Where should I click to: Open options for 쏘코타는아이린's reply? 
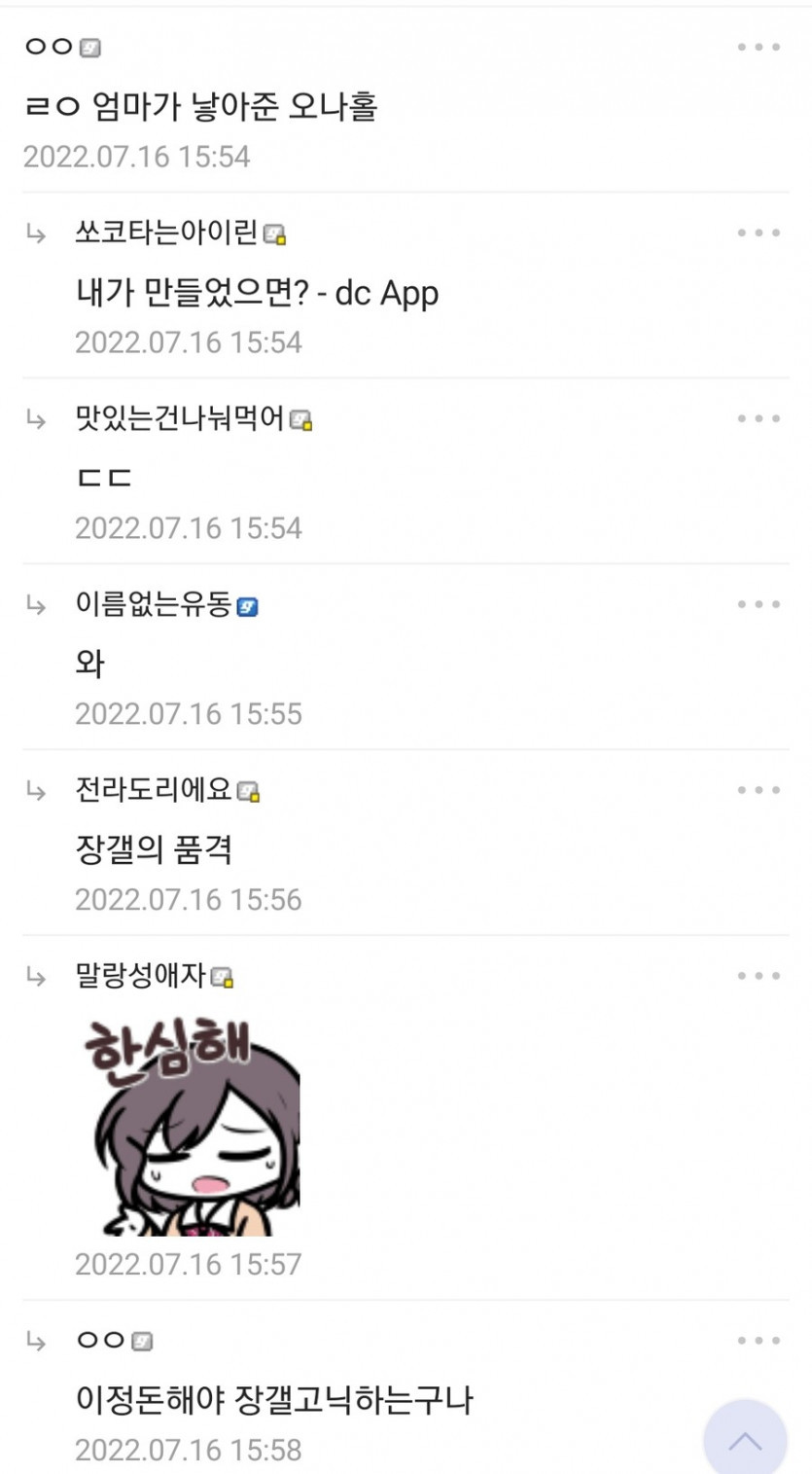tap(759, 233)
